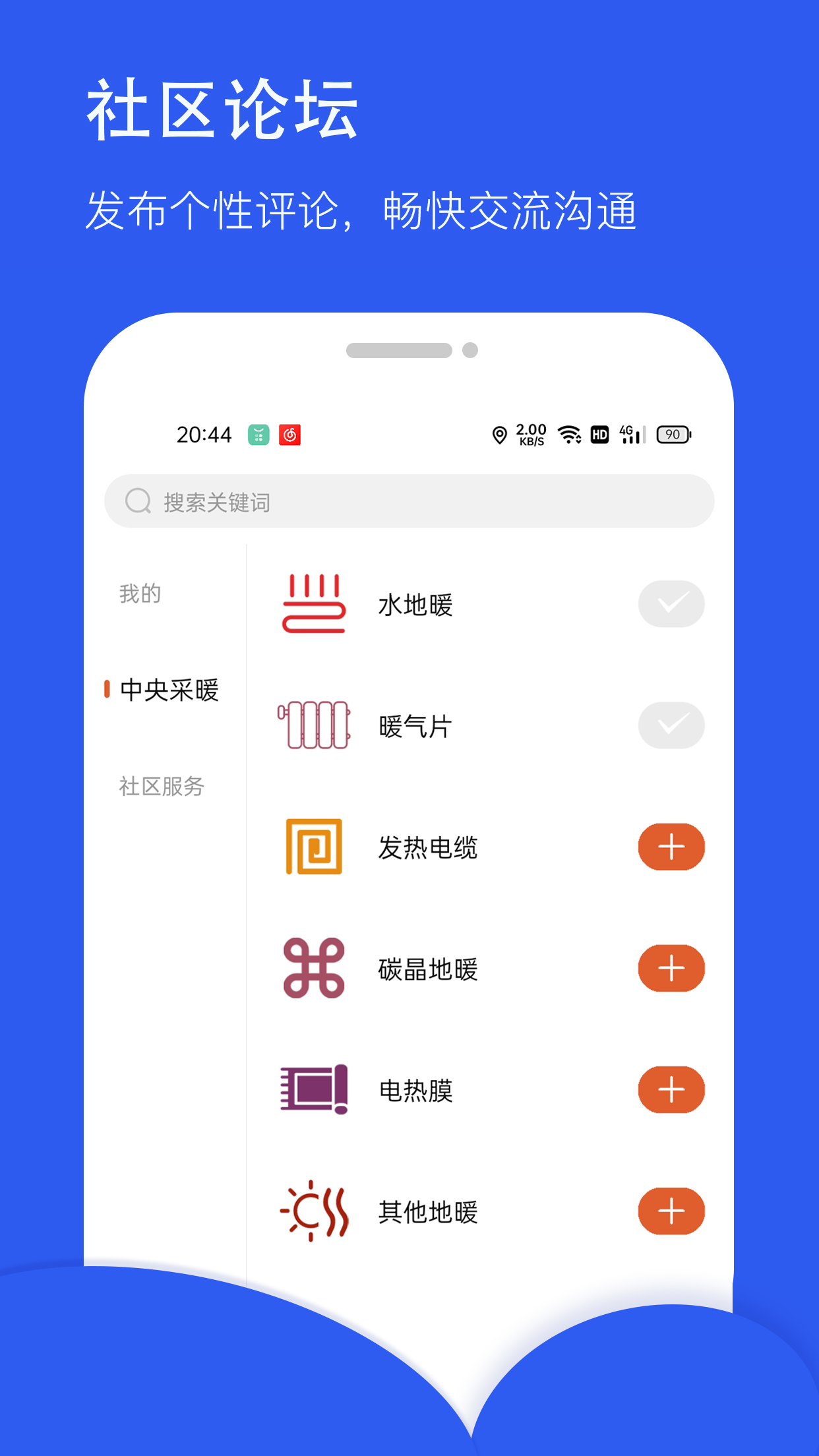Screen dimensions: 819x1456
Task: Select the 电热膜 heating film icon
Action: point(313,1090)
